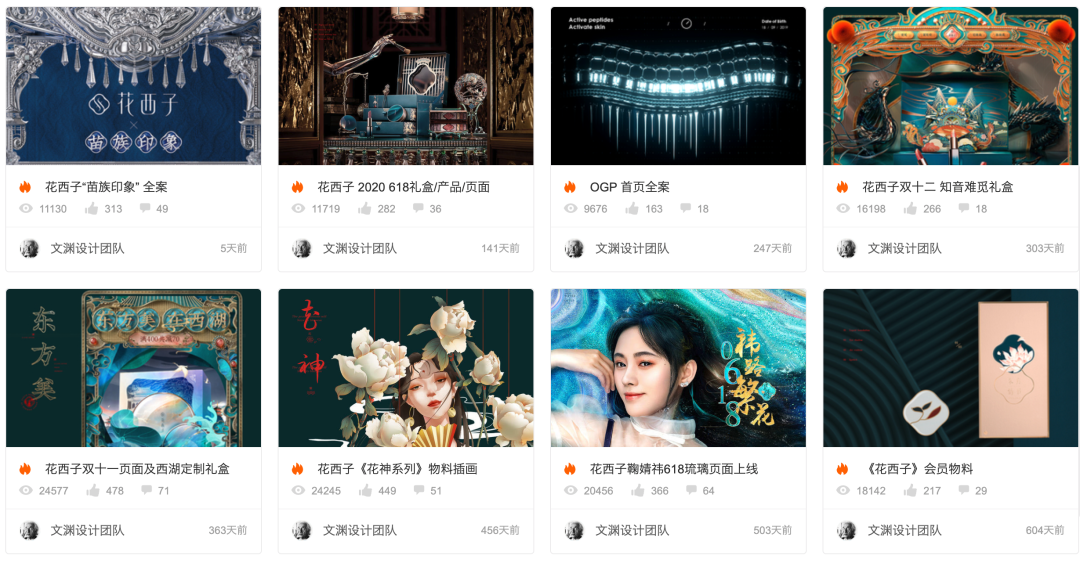Open 花西子双十一页面及西湖定制礼盒 project image
Screen dimensions: 1080x563
[133, 368]
